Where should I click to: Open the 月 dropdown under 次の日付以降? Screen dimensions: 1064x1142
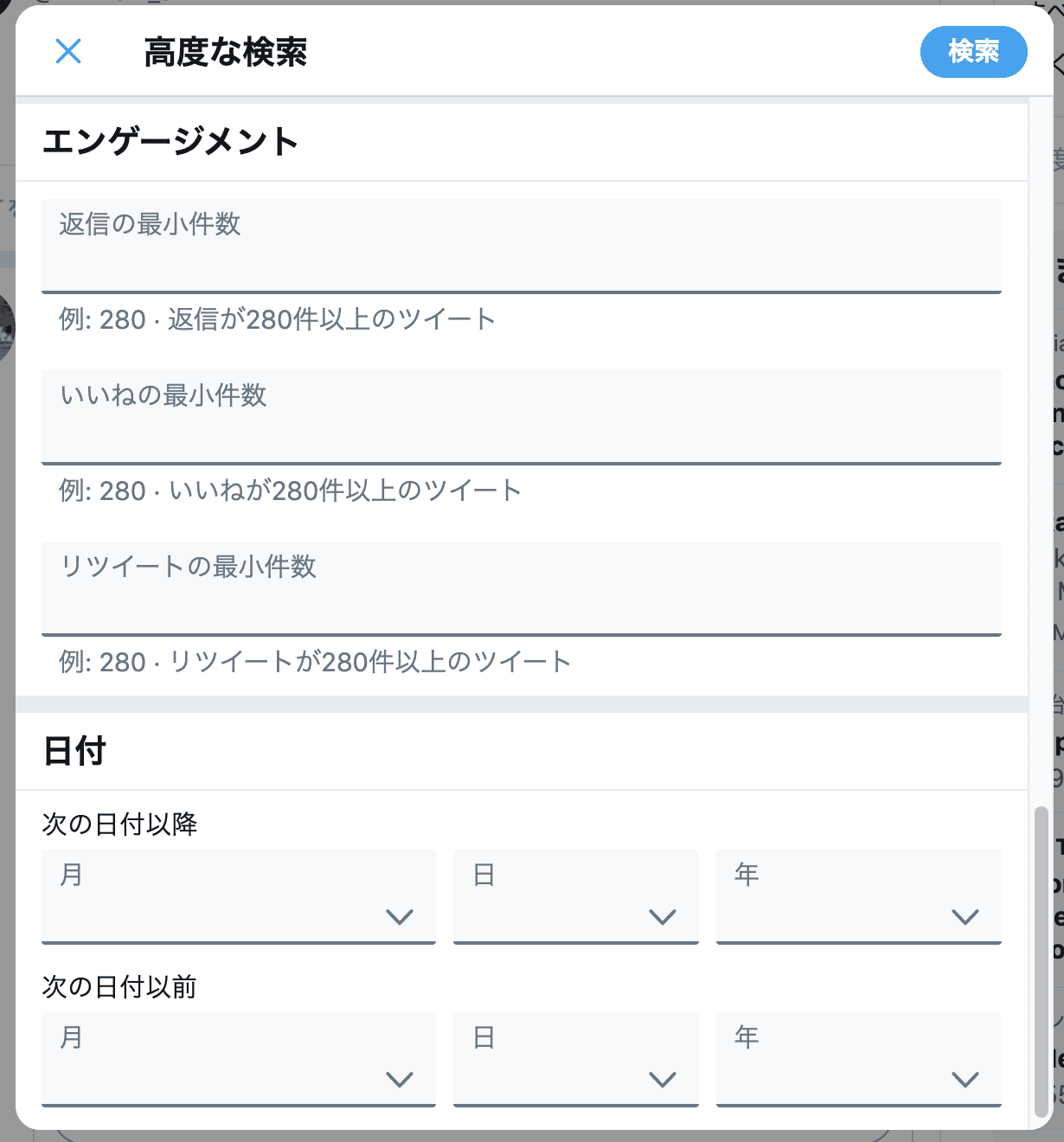coord(238,896)
